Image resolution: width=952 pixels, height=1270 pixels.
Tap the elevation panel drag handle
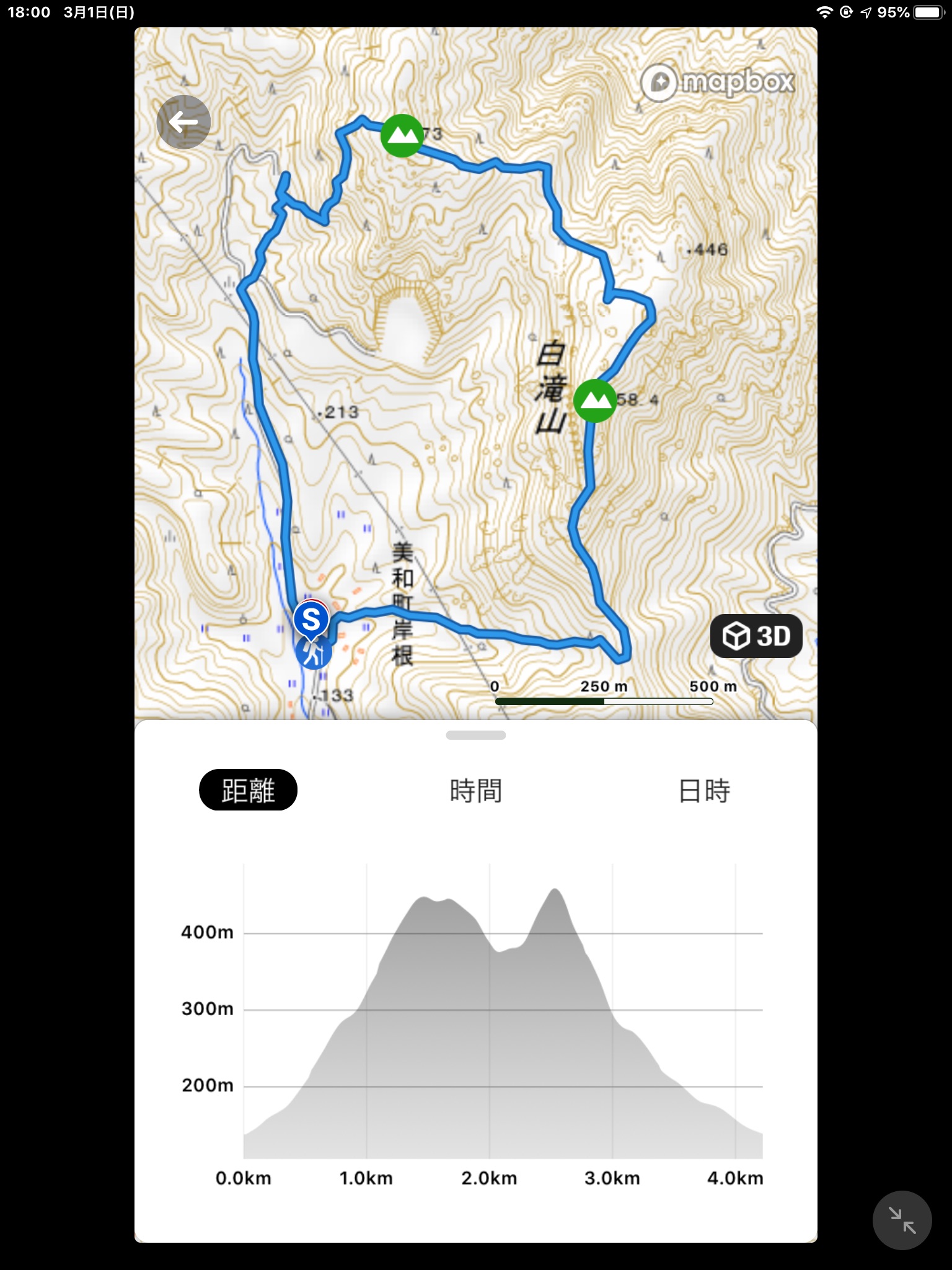[x=475, y=735]
